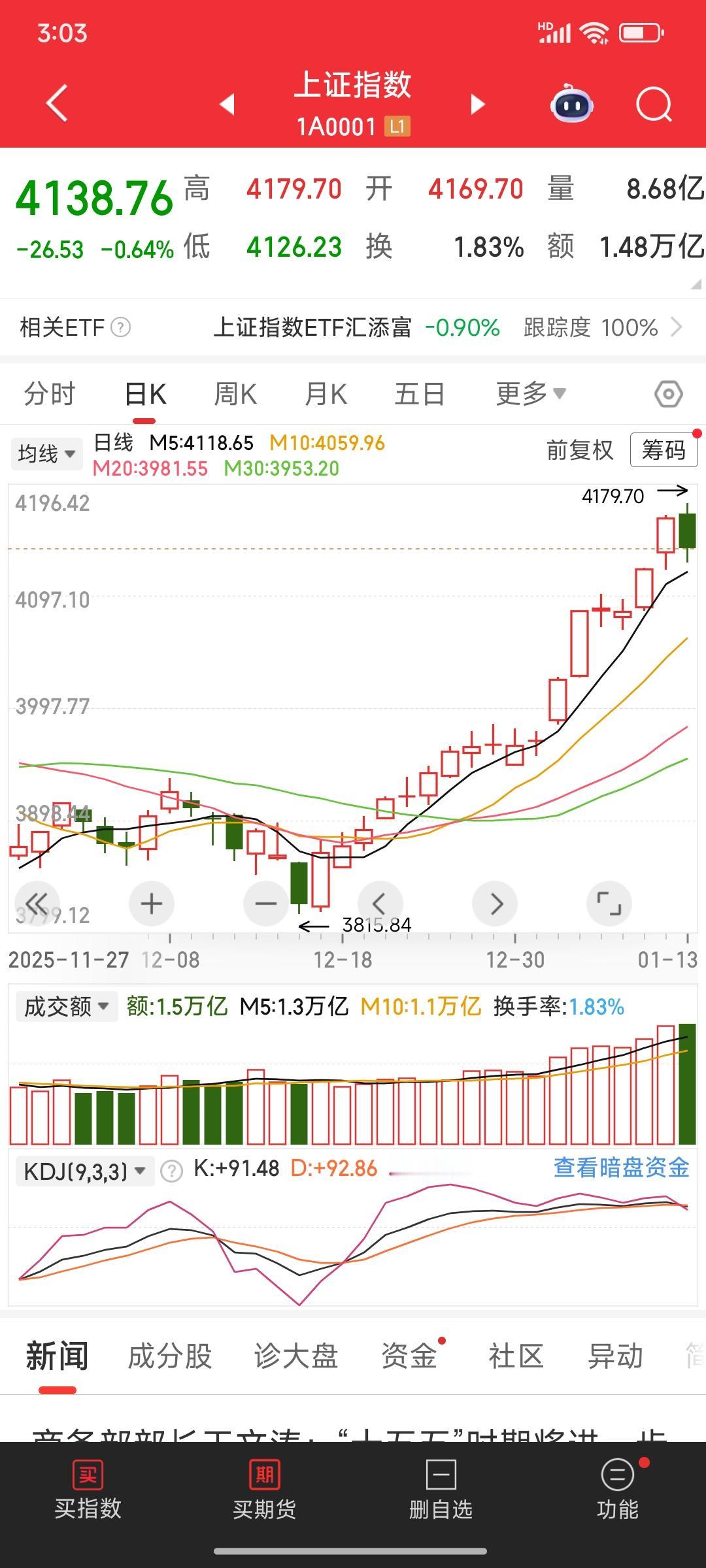Zoom out on the candlestick chart

coord(265,904)
